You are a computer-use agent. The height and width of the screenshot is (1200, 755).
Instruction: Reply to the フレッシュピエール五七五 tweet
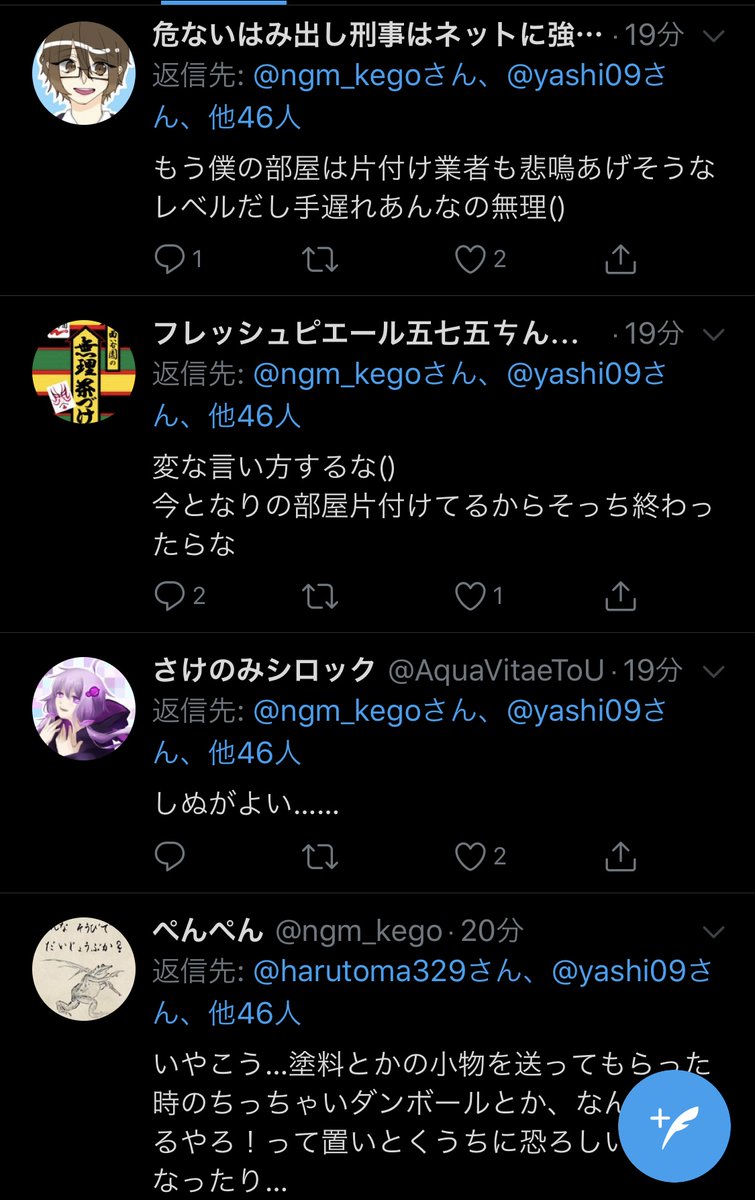pos(171,594)
